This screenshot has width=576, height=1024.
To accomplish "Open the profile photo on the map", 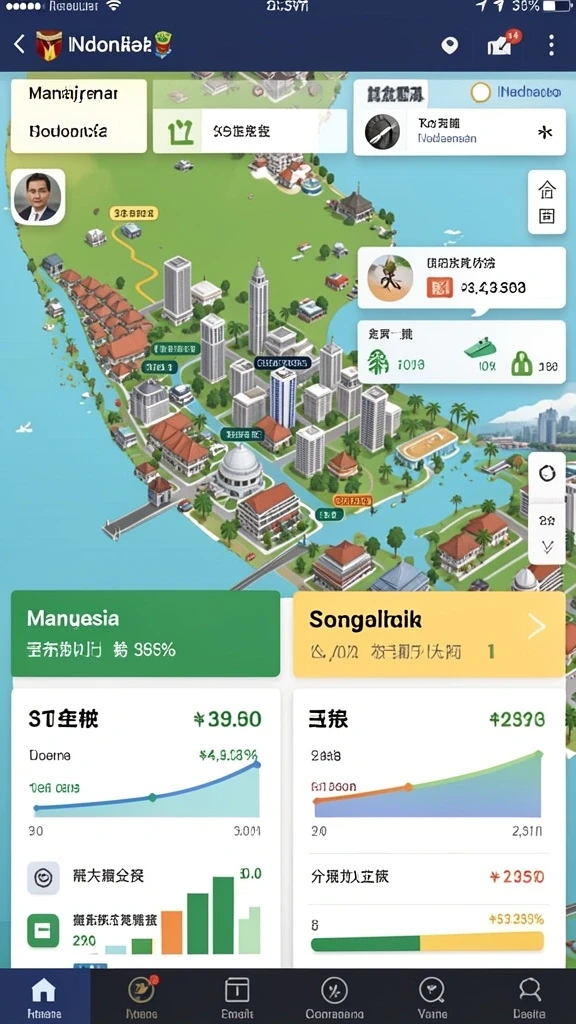I will [38, 197].
